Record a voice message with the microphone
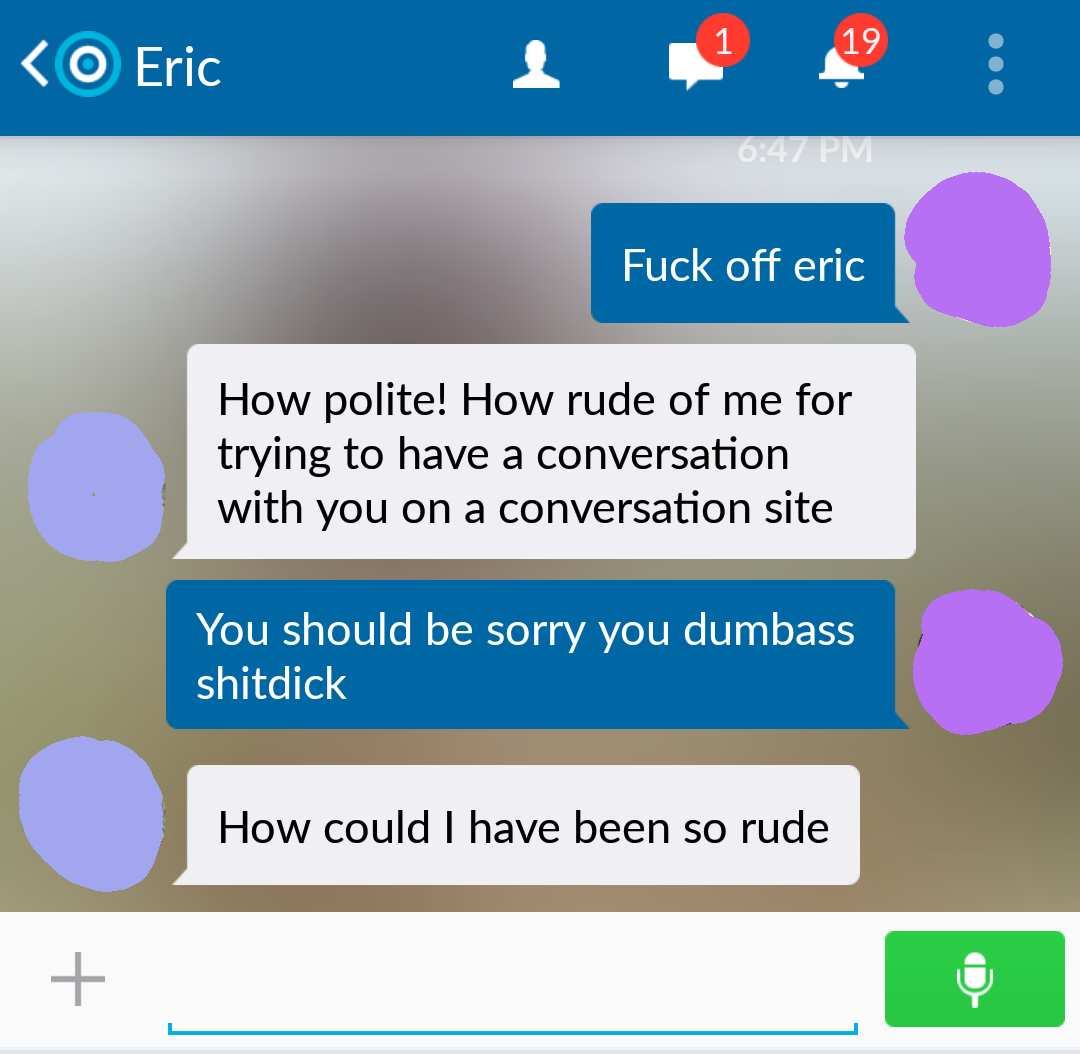The width and height of the screenshot is (1080, 1054). pos(974,979)
